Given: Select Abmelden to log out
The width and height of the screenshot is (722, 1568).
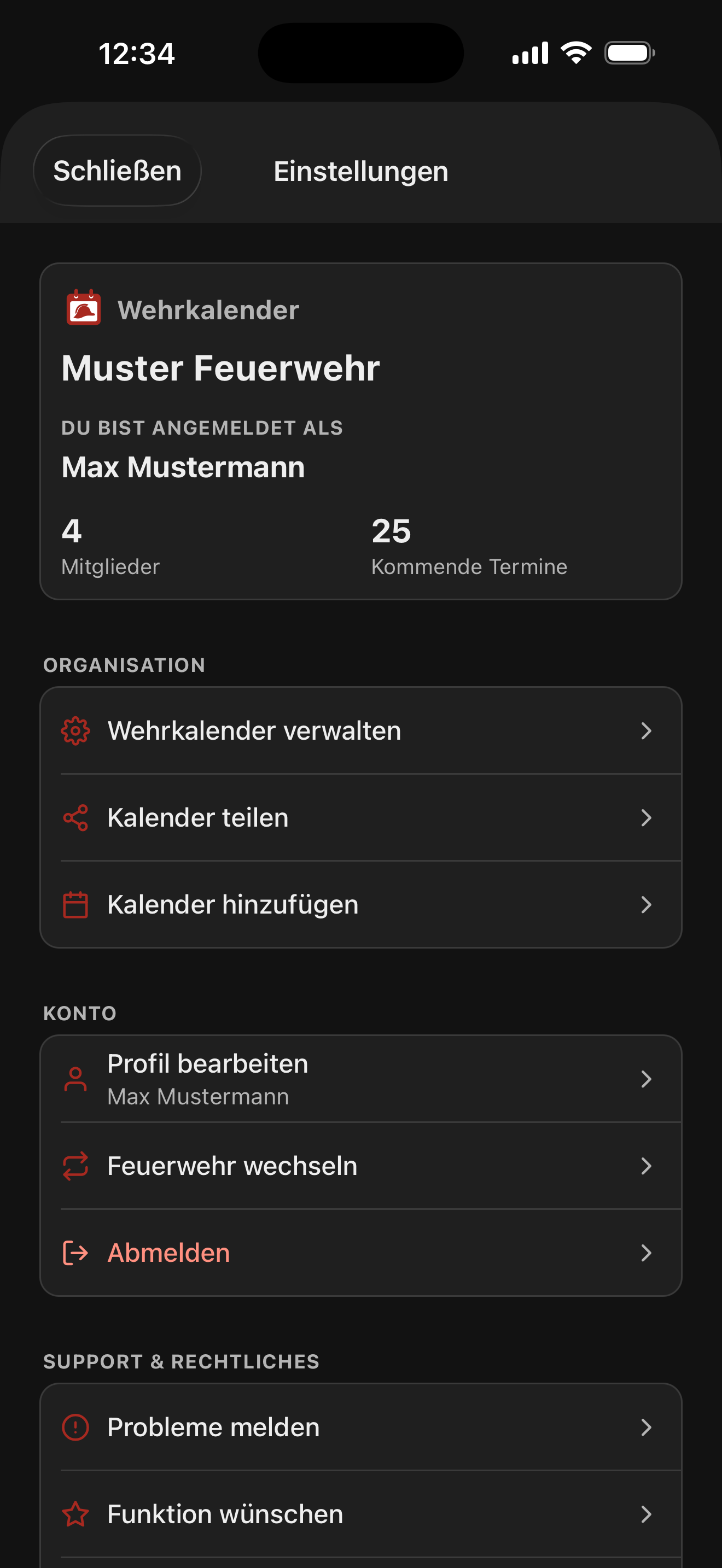Looking at the screenshot, I should pyautogui.click(x=168, y=1252).
